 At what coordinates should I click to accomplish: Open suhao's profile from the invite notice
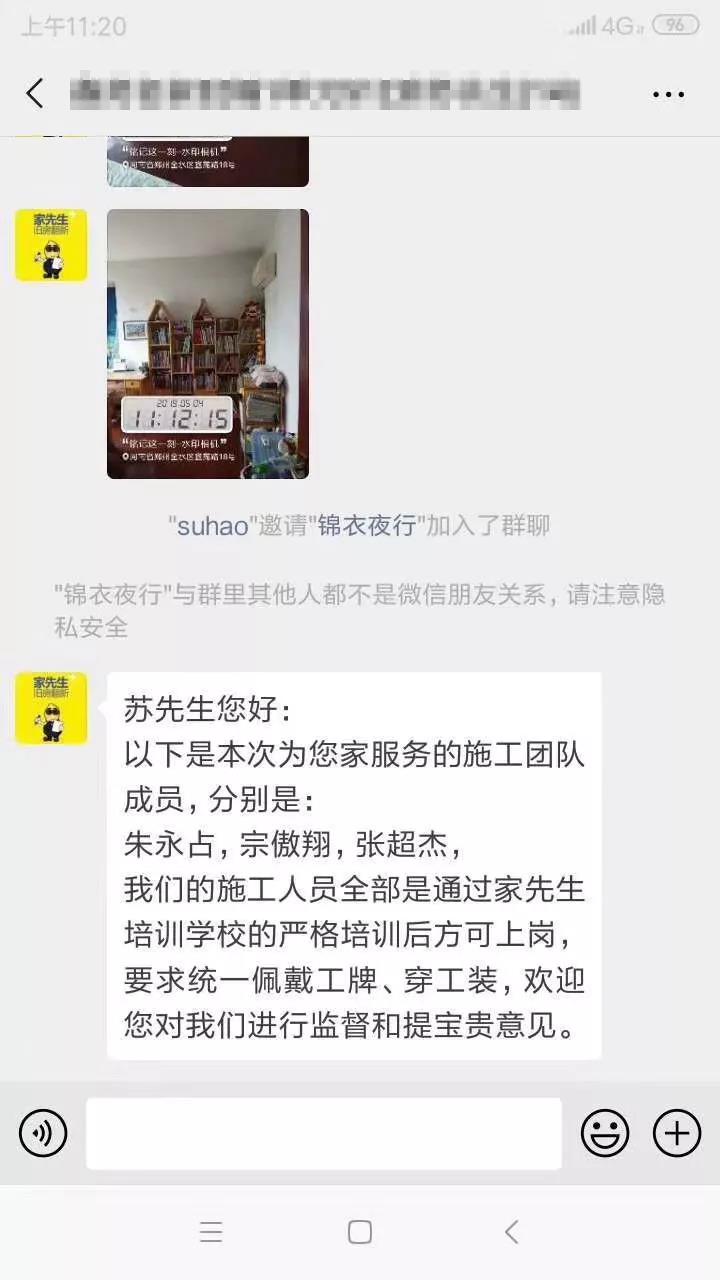tap(212, 526)
